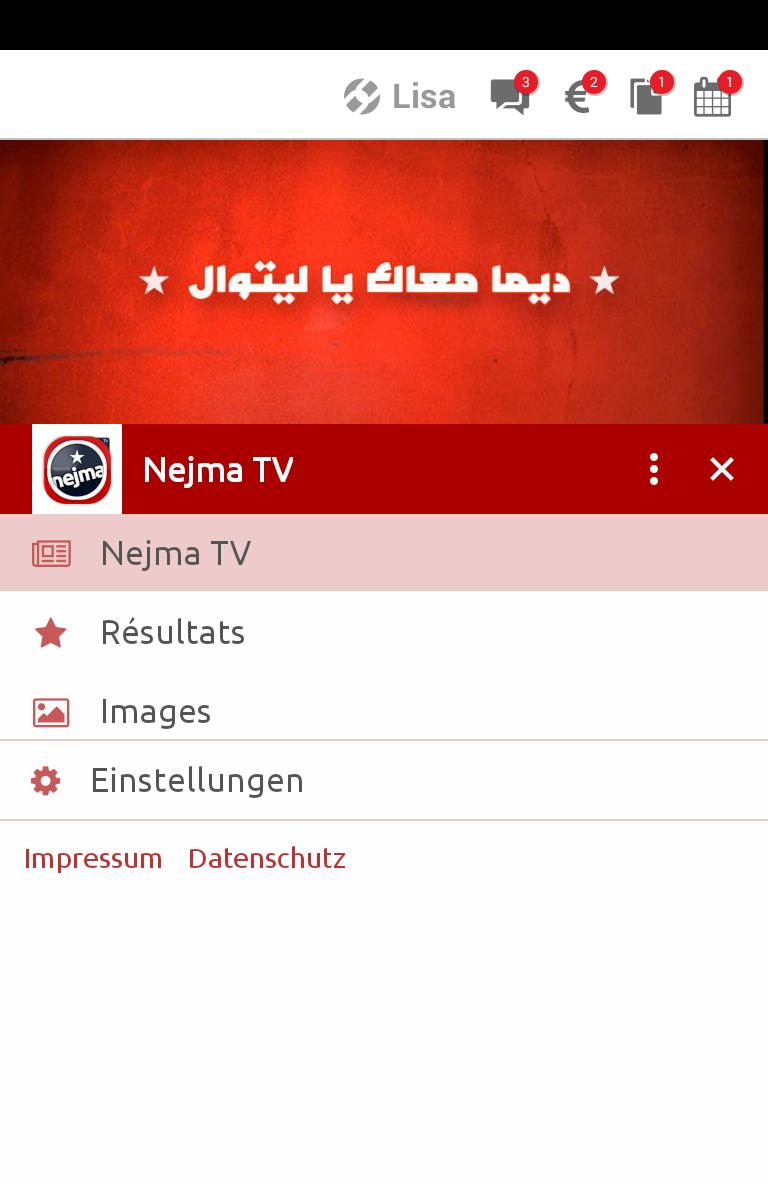The width and height of the screenshot is (768, 1184).
Task: Close the Nejma TV menu
Action: pos(722,469)
